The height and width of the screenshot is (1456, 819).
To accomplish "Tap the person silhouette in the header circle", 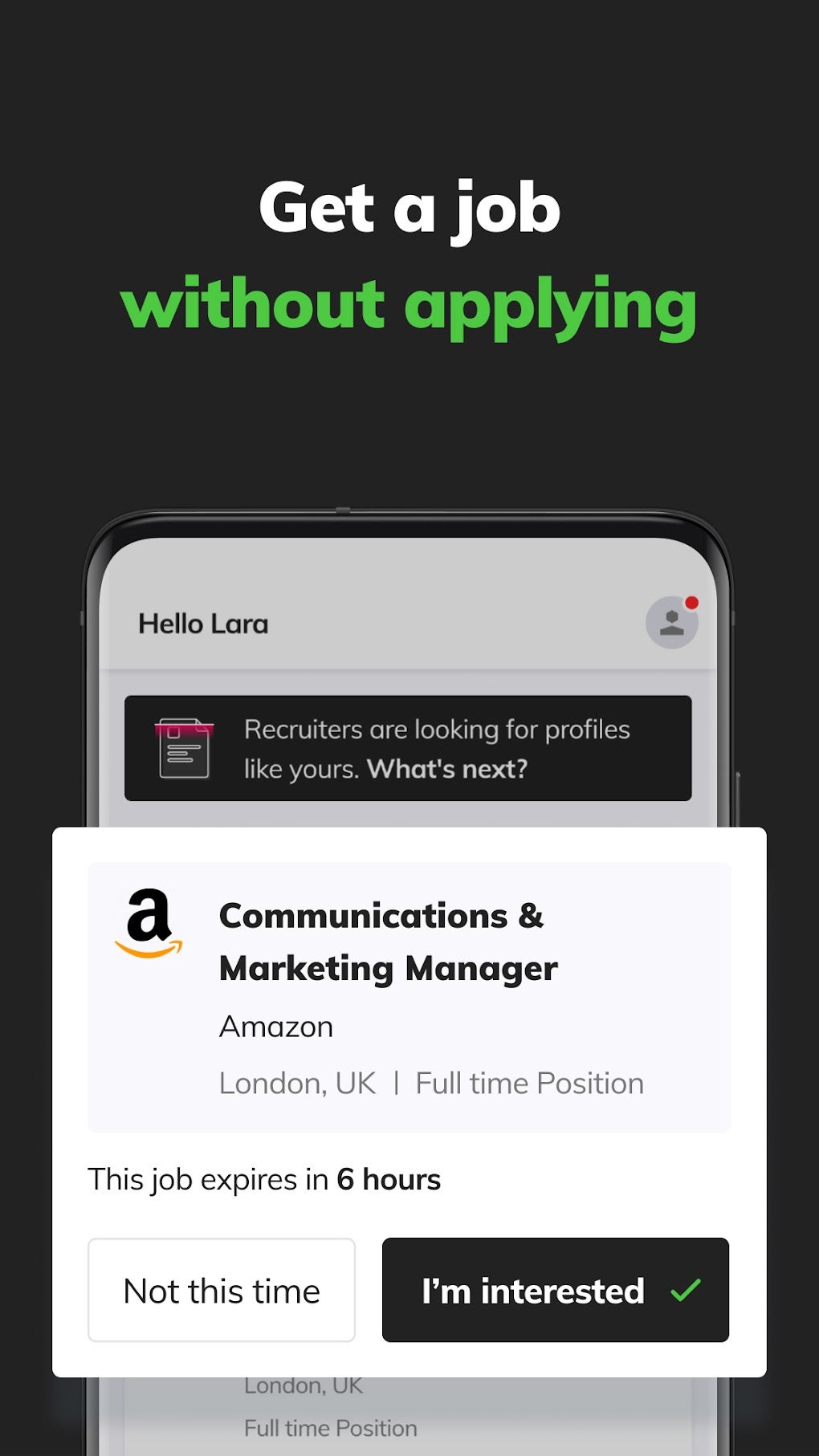I will [671, 626].
